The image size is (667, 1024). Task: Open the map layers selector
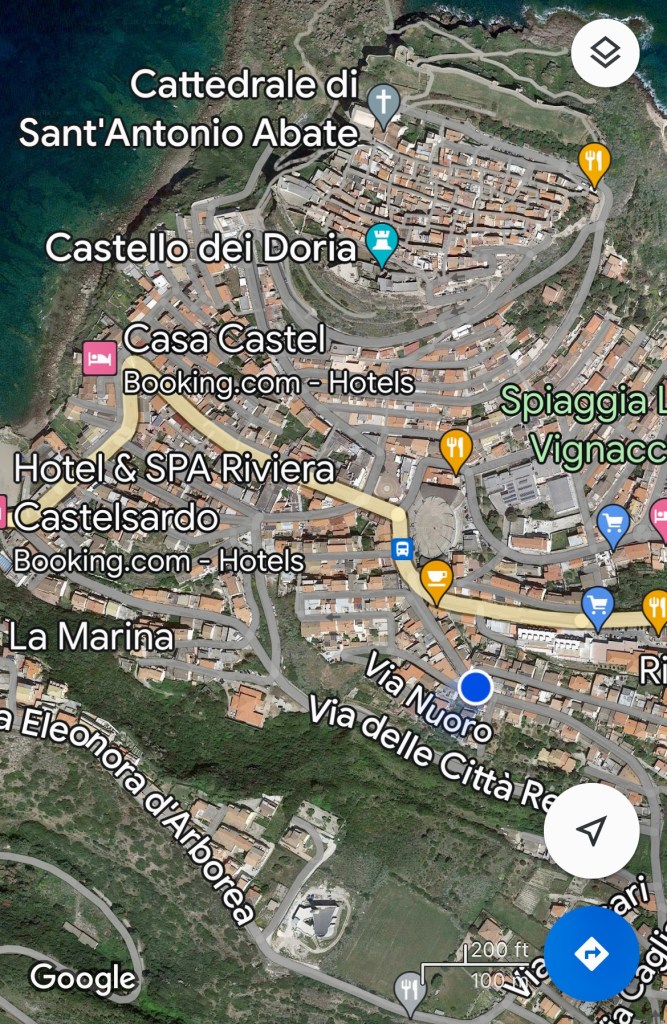pyautogui.click(x=605, y=53)
